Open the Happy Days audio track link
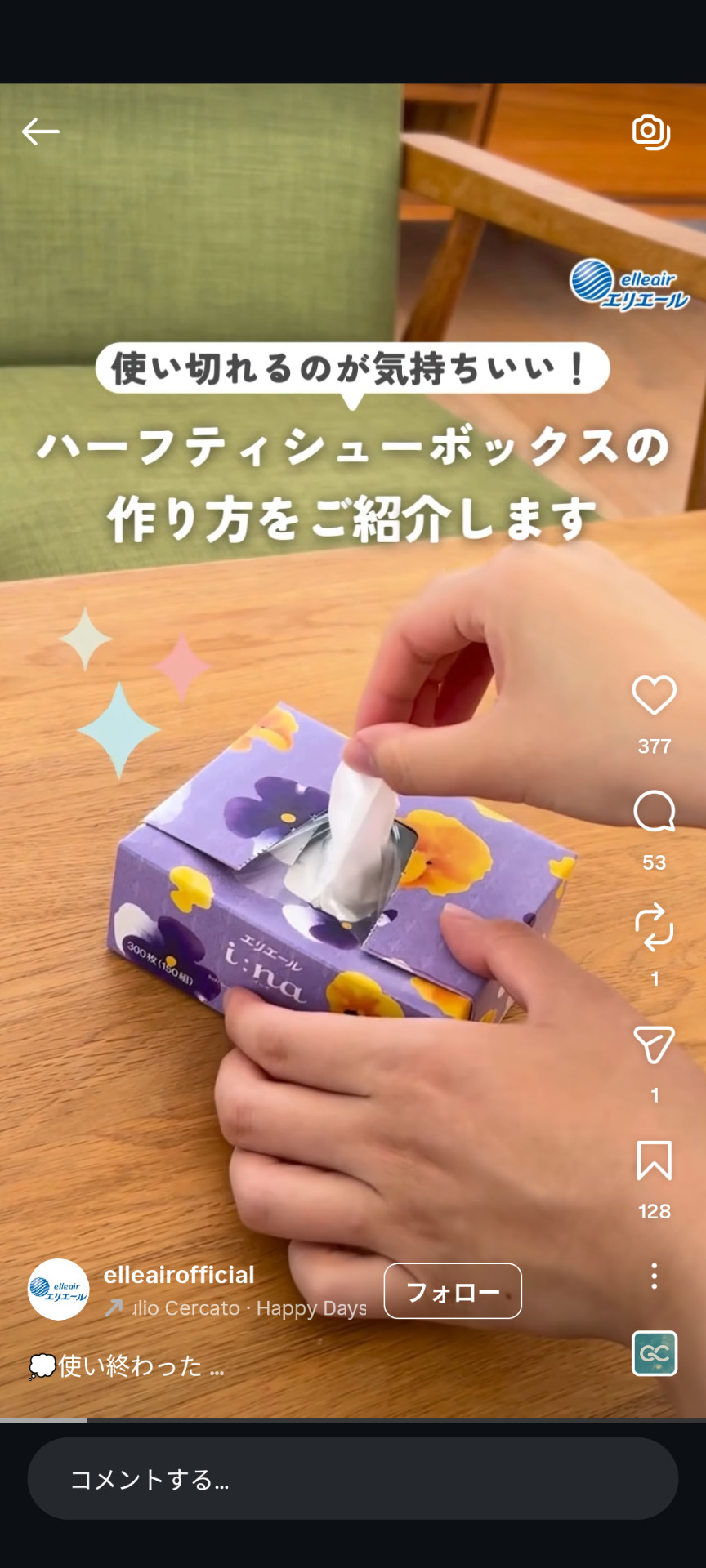Viewport: 706px width, 1568px height. [x=245, y=1308]
